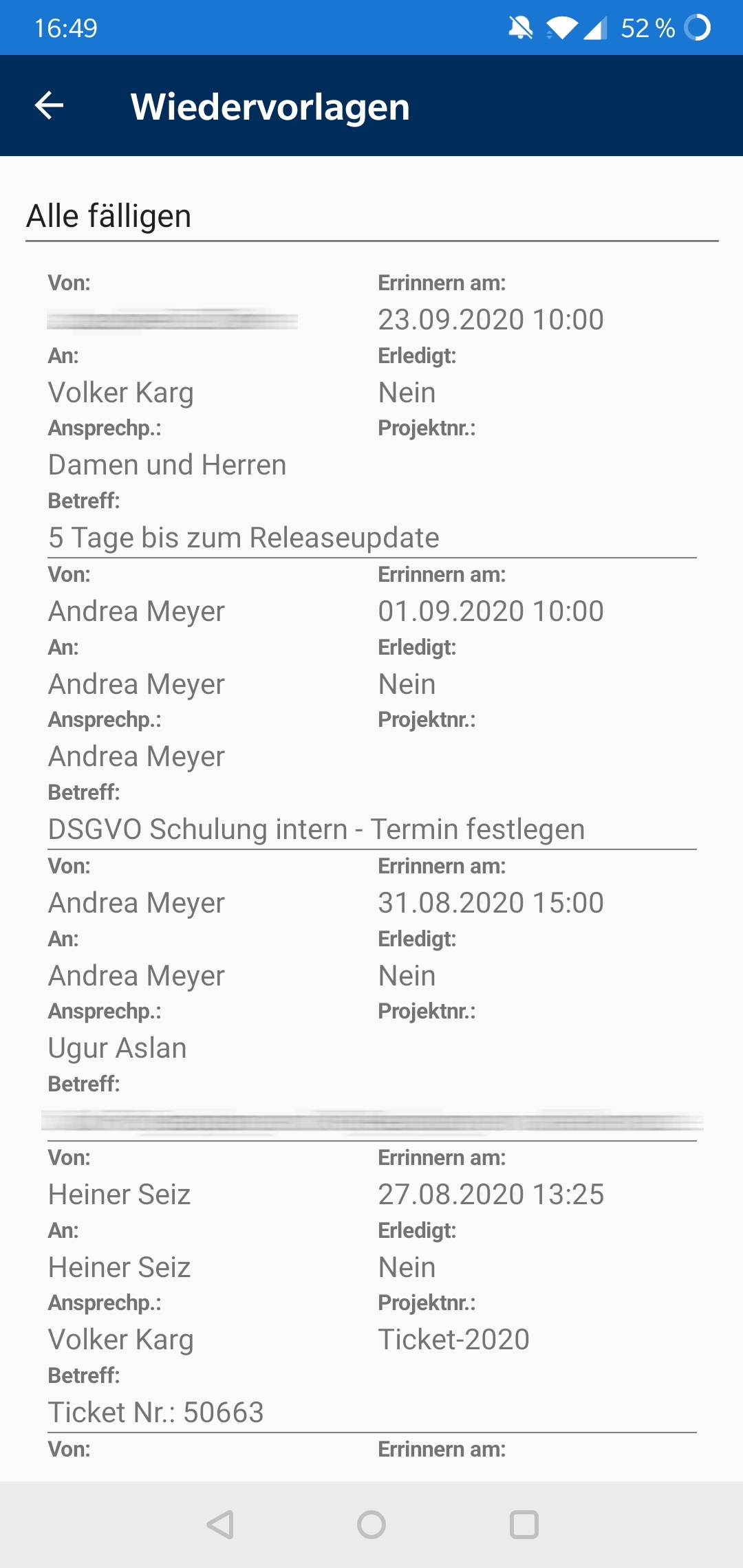
Task: Open the DSGVO Schulung intern reminder
Action: pos(371,704)
